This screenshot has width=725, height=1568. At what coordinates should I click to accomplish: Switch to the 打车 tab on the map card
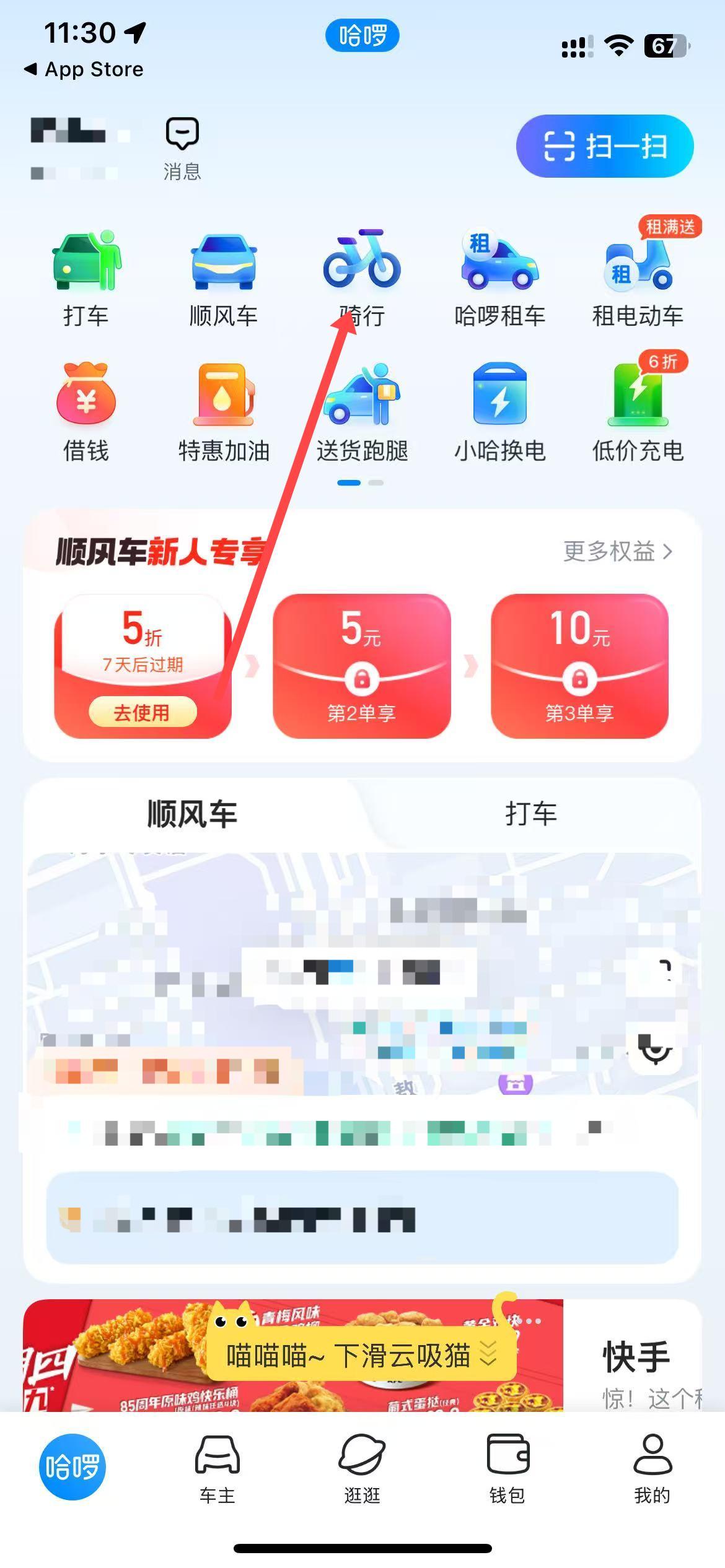tap(531, 813)
